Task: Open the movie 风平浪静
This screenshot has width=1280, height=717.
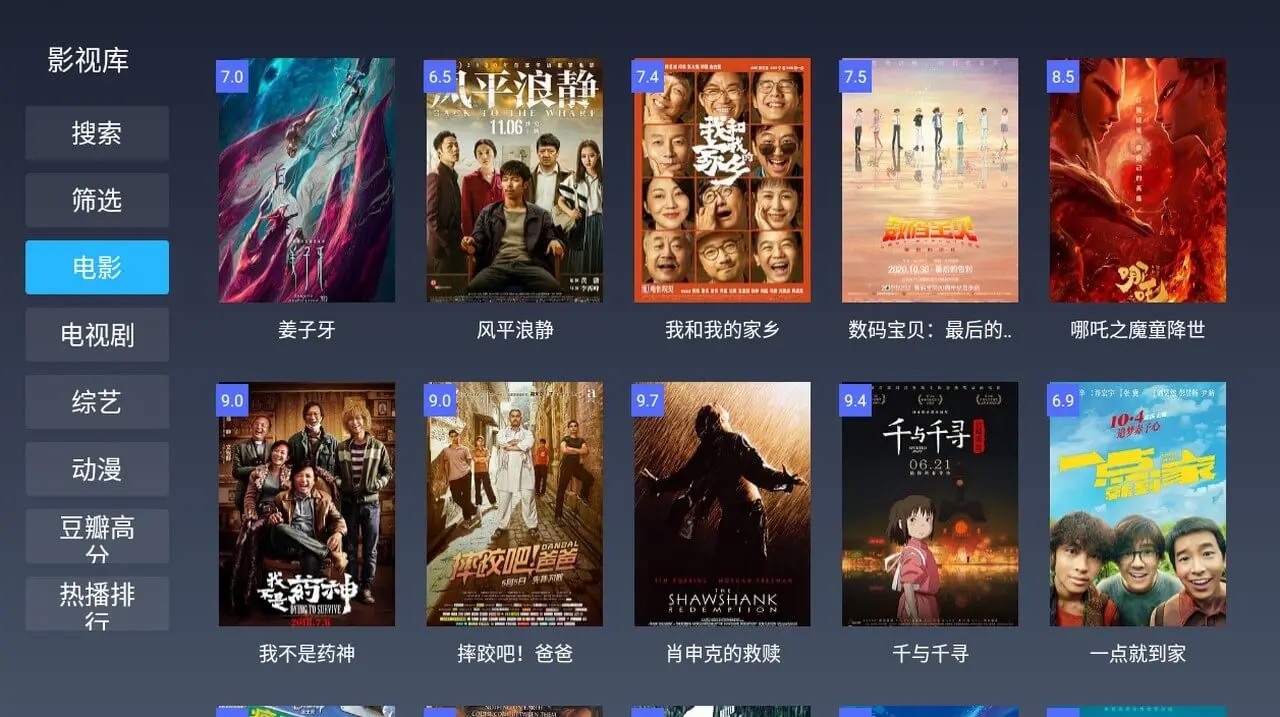Action: click(514, 180)
